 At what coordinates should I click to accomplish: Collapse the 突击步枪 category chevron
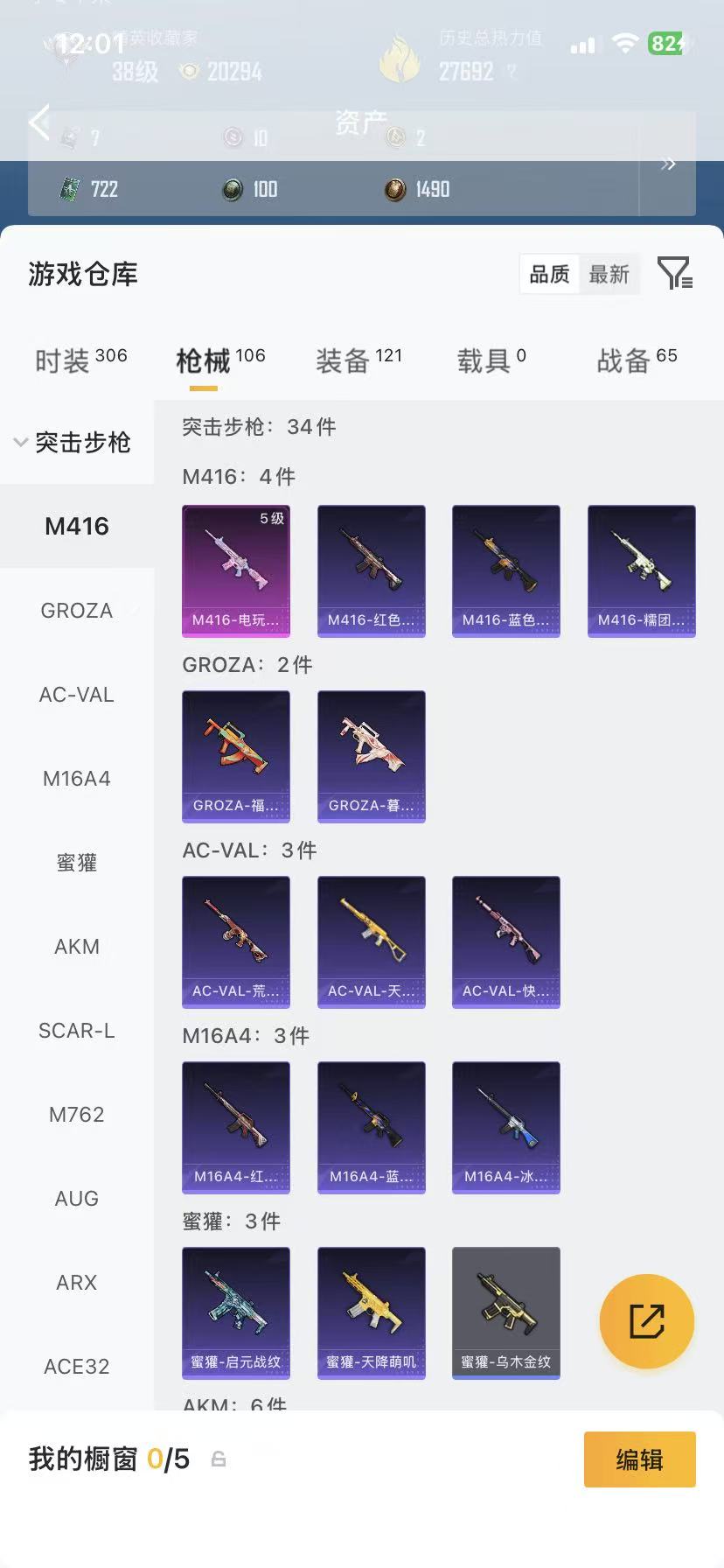coord(20,443)
